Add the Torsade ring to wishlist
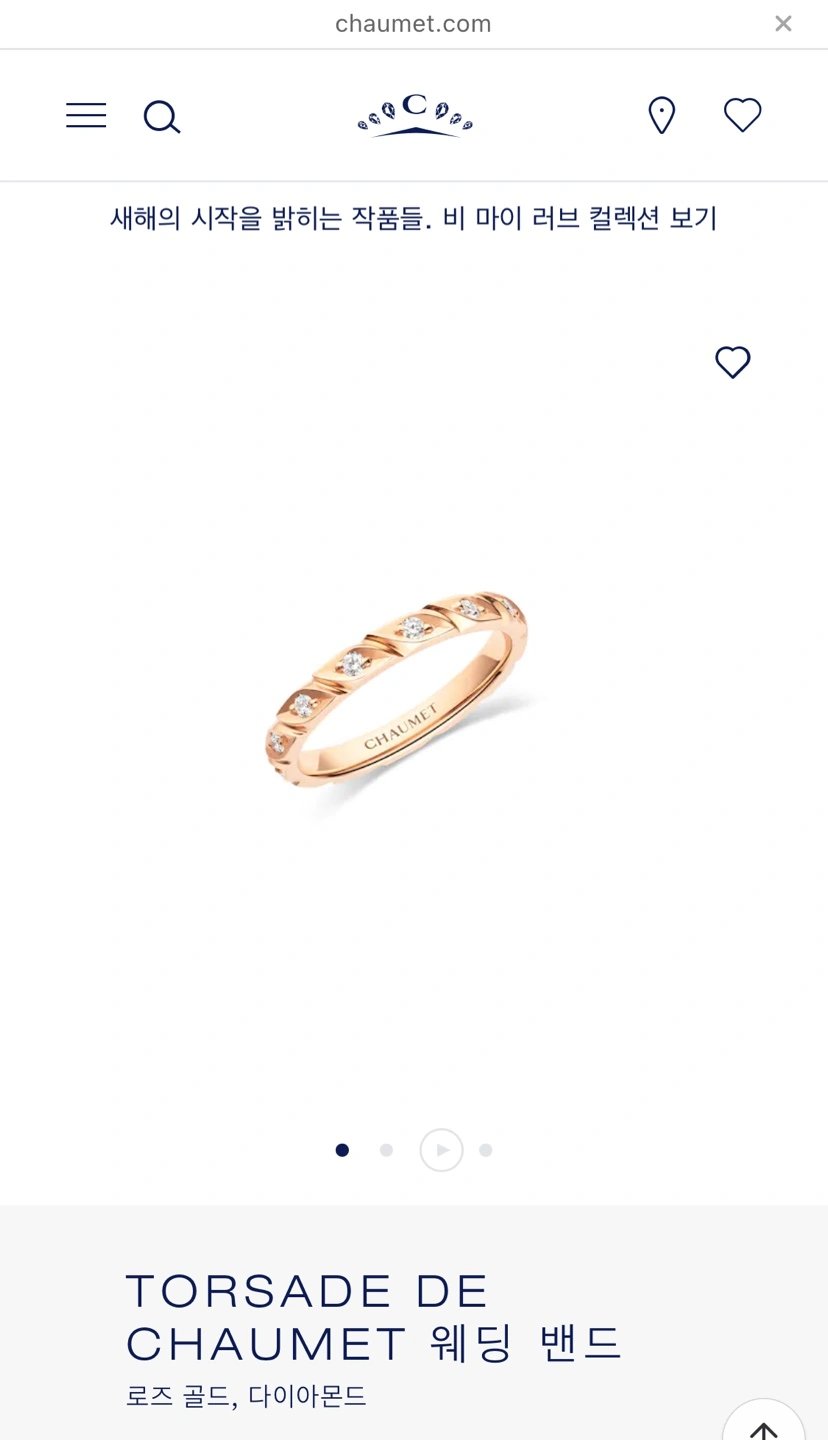Image resolution: width=828 pixels, height=1440 pixels. point(732,362)
